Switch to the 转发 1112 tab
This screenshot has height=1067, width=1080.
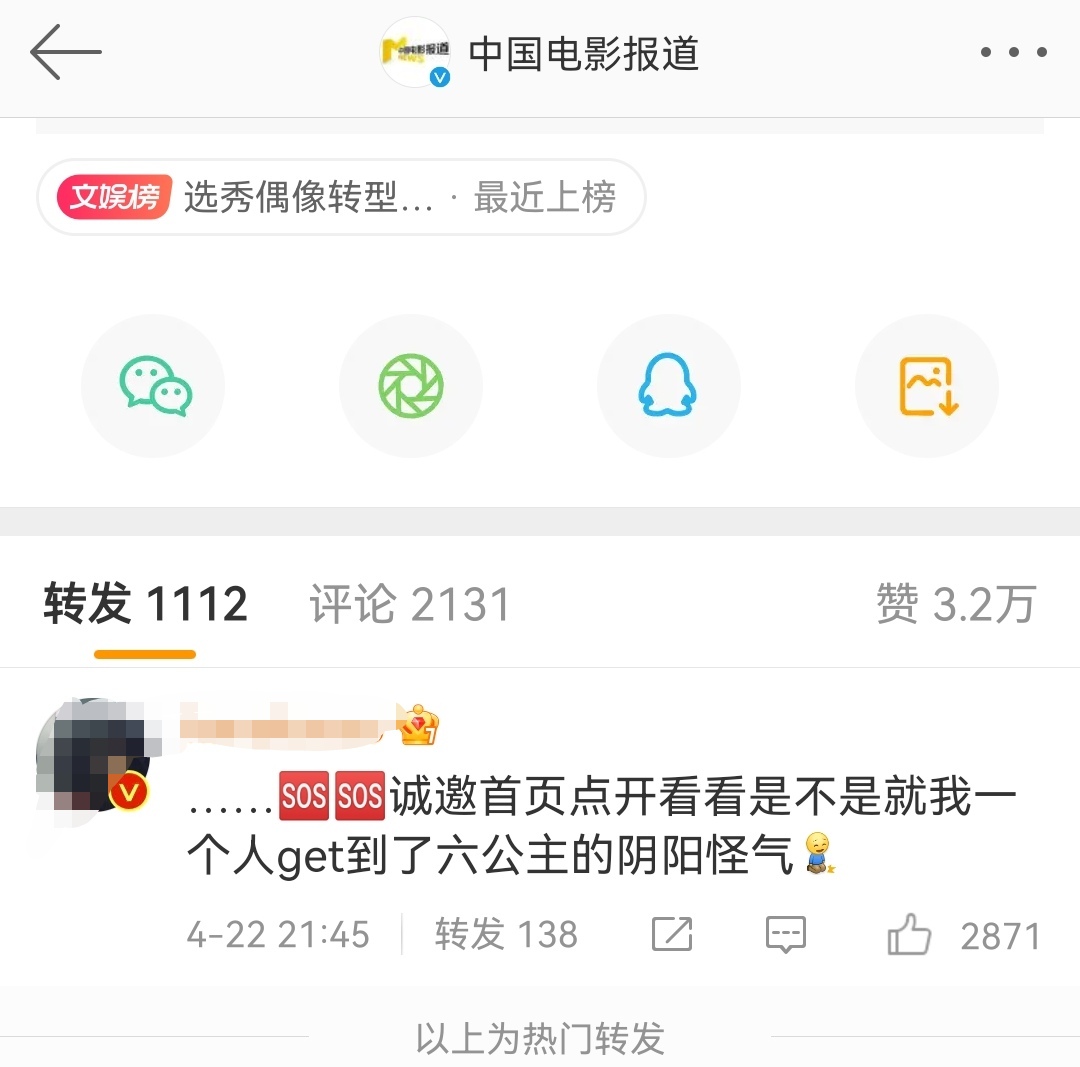click(145, 605)
